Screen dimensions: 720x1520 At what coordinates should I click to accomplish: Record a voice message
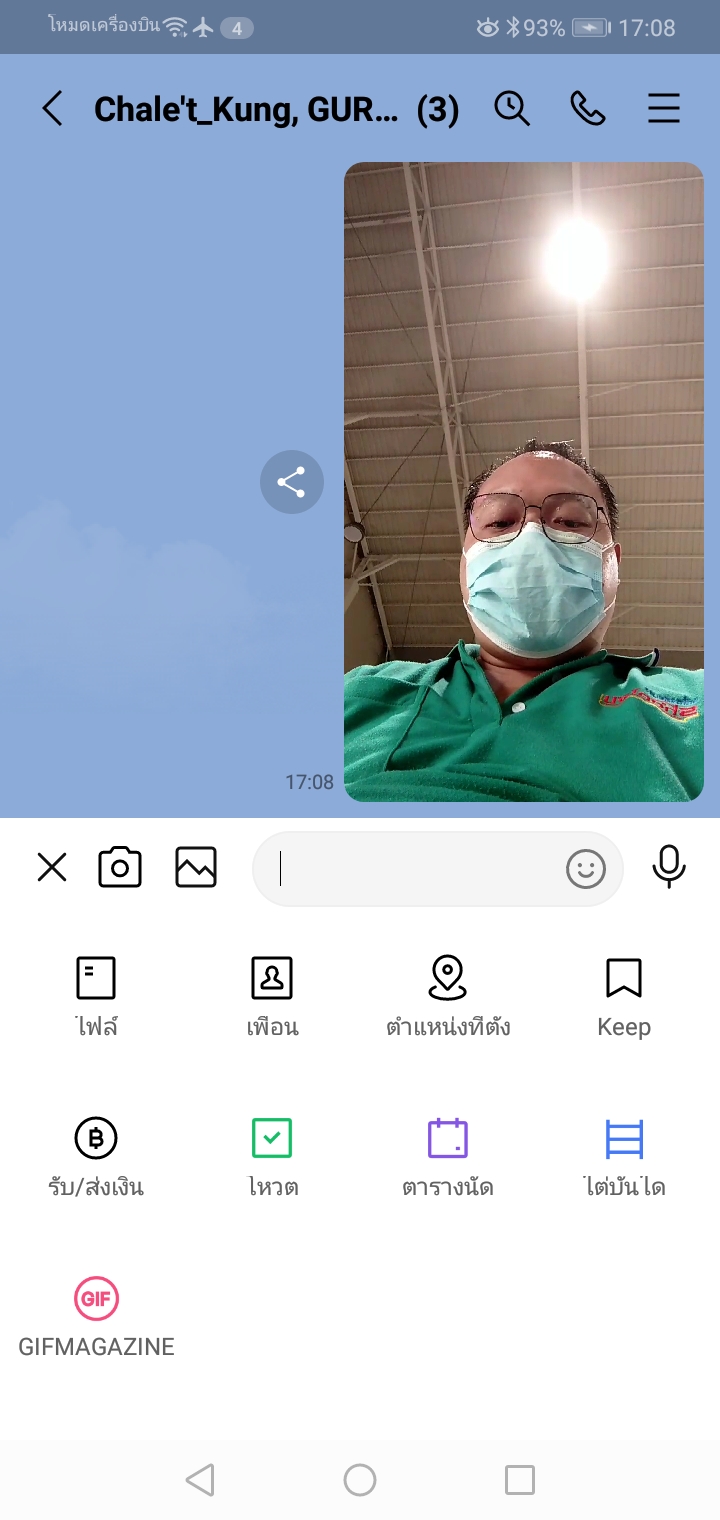click(669, 867)
